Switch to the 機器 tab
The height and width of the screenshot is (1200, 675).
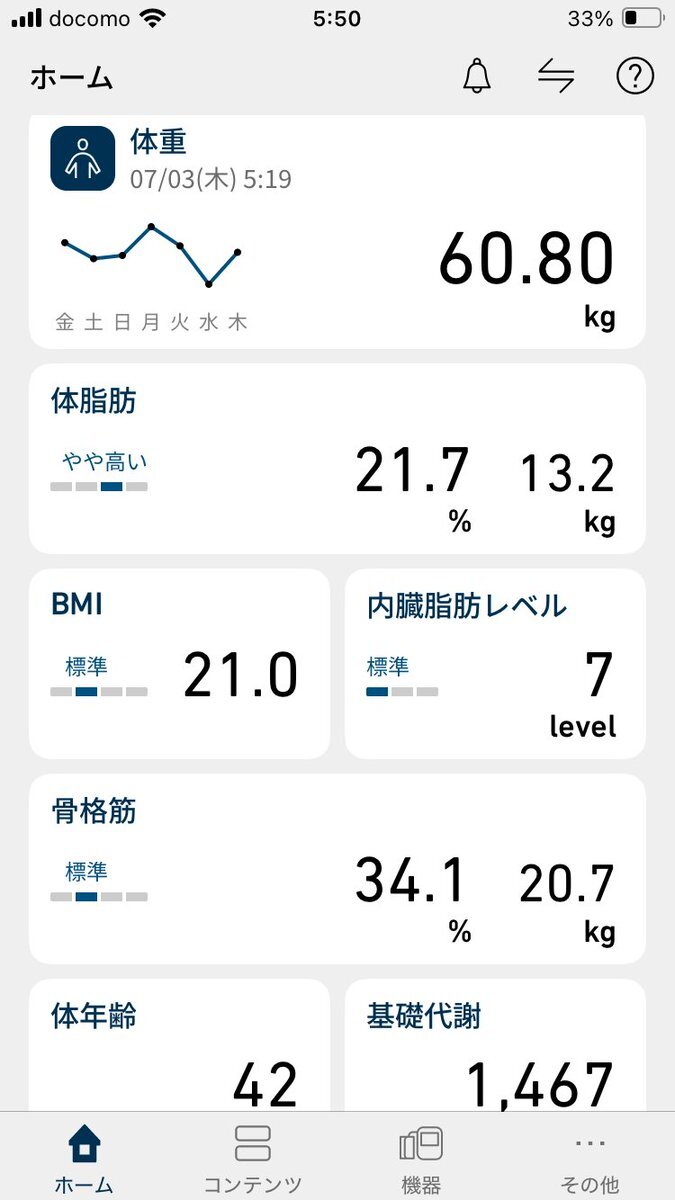click(421, 1158)
